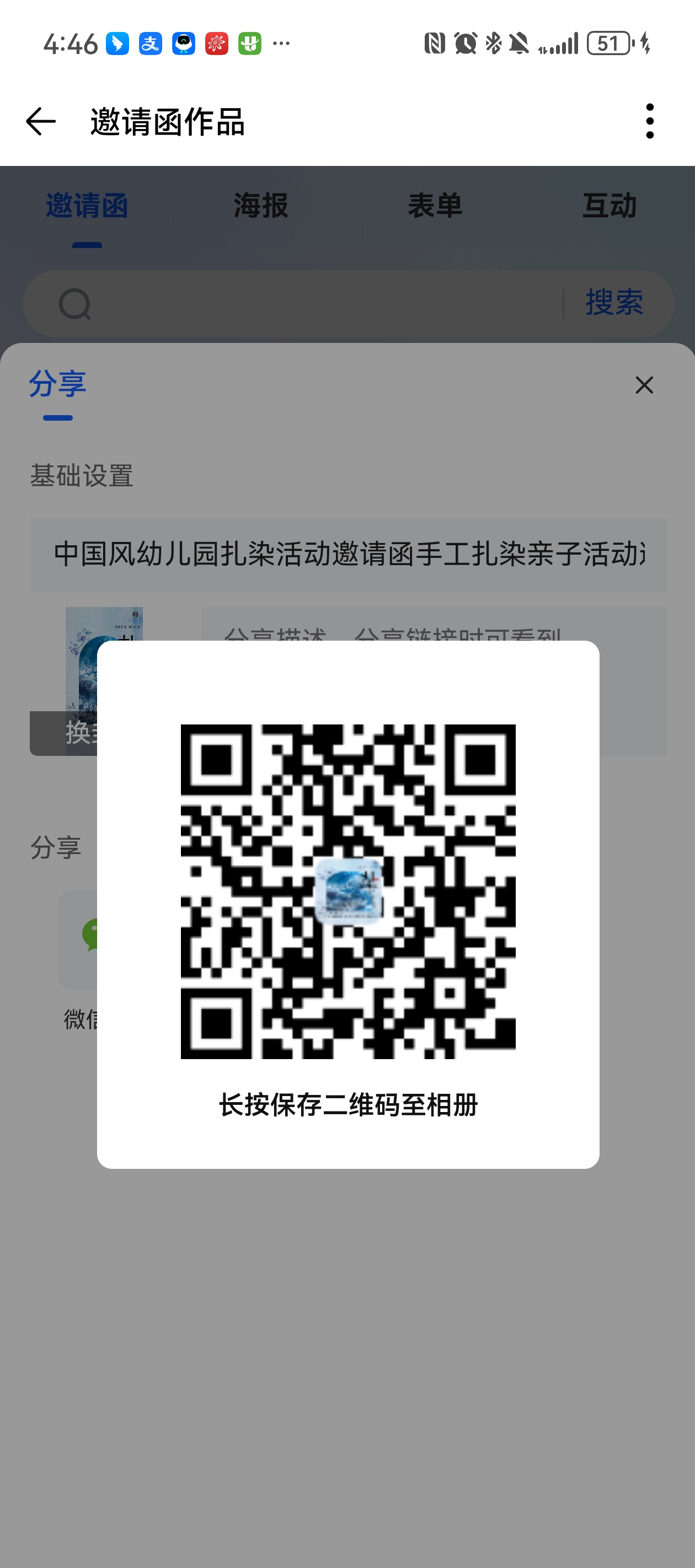Switch to the 表单 tab
This screenshot has width=695, height=1568.
point(435,206)
